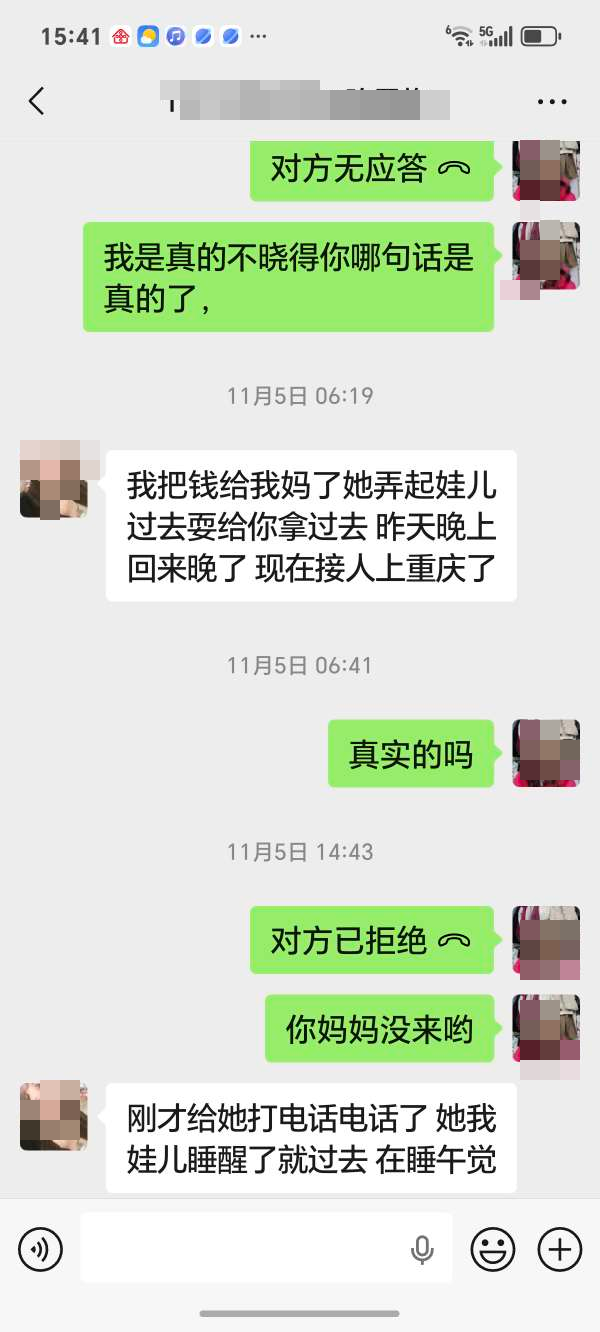
Task: Start voice dictation with the microphone icon
Action: click(x=422, y=1248)
